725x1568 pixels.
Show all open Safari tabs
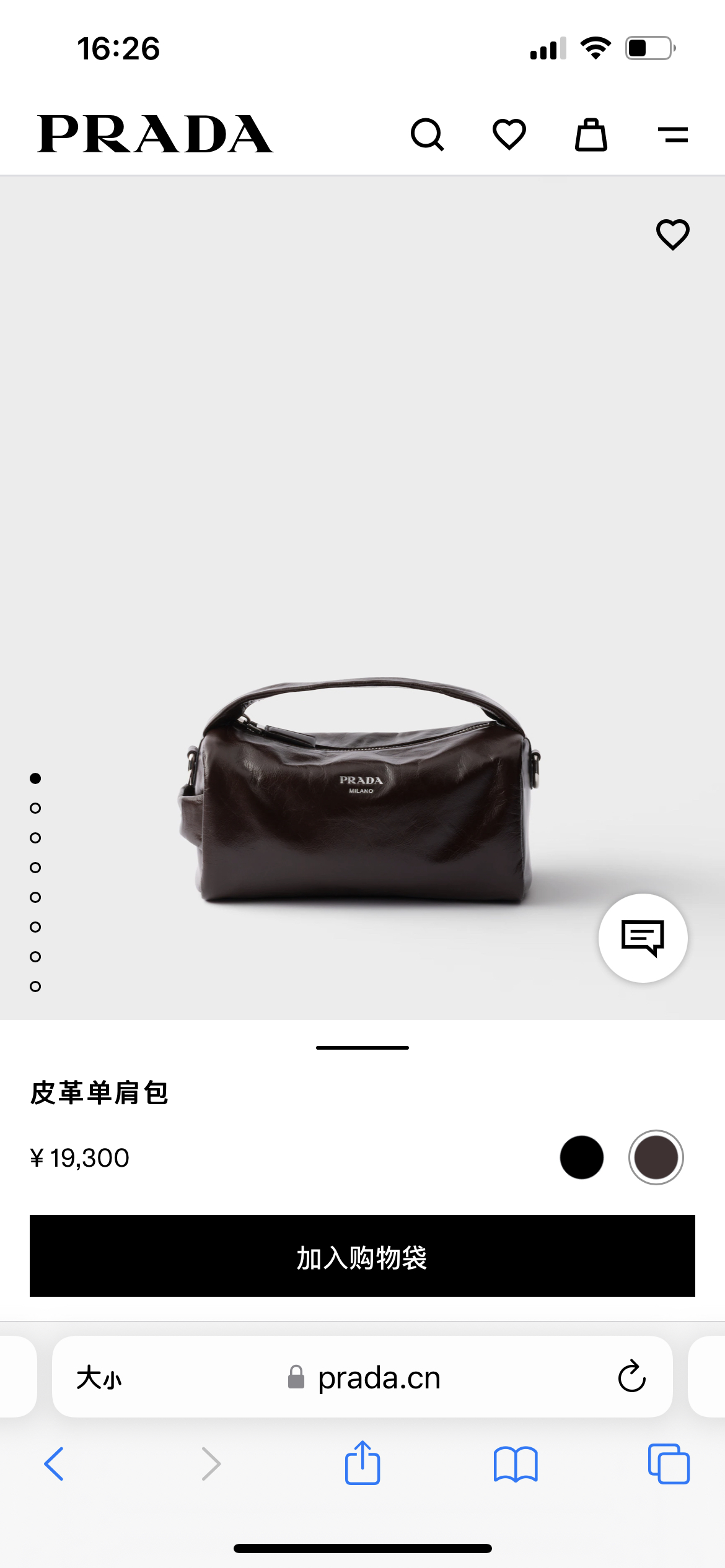[x=669, y=1464]
